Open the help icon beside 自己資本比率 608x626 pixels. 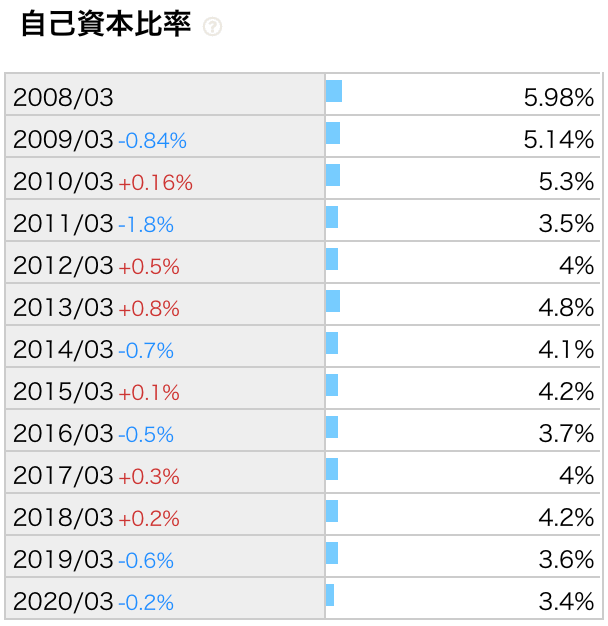pos(211,28)
